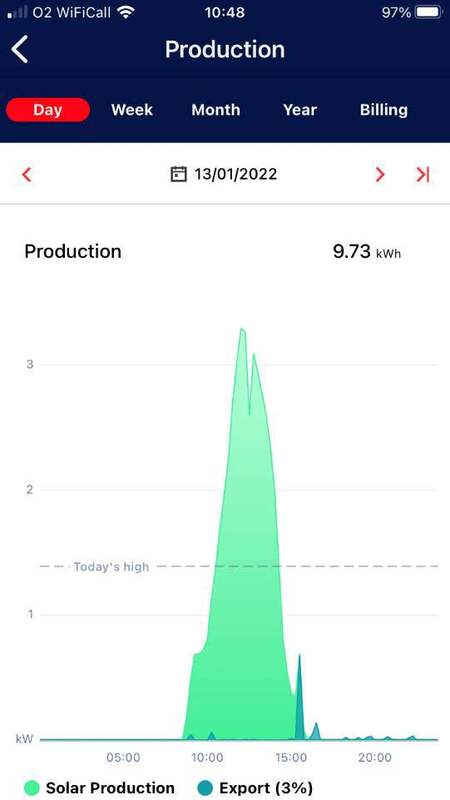Go to the previous day
The width and height of the screenshot is (450, 800).
27,174
